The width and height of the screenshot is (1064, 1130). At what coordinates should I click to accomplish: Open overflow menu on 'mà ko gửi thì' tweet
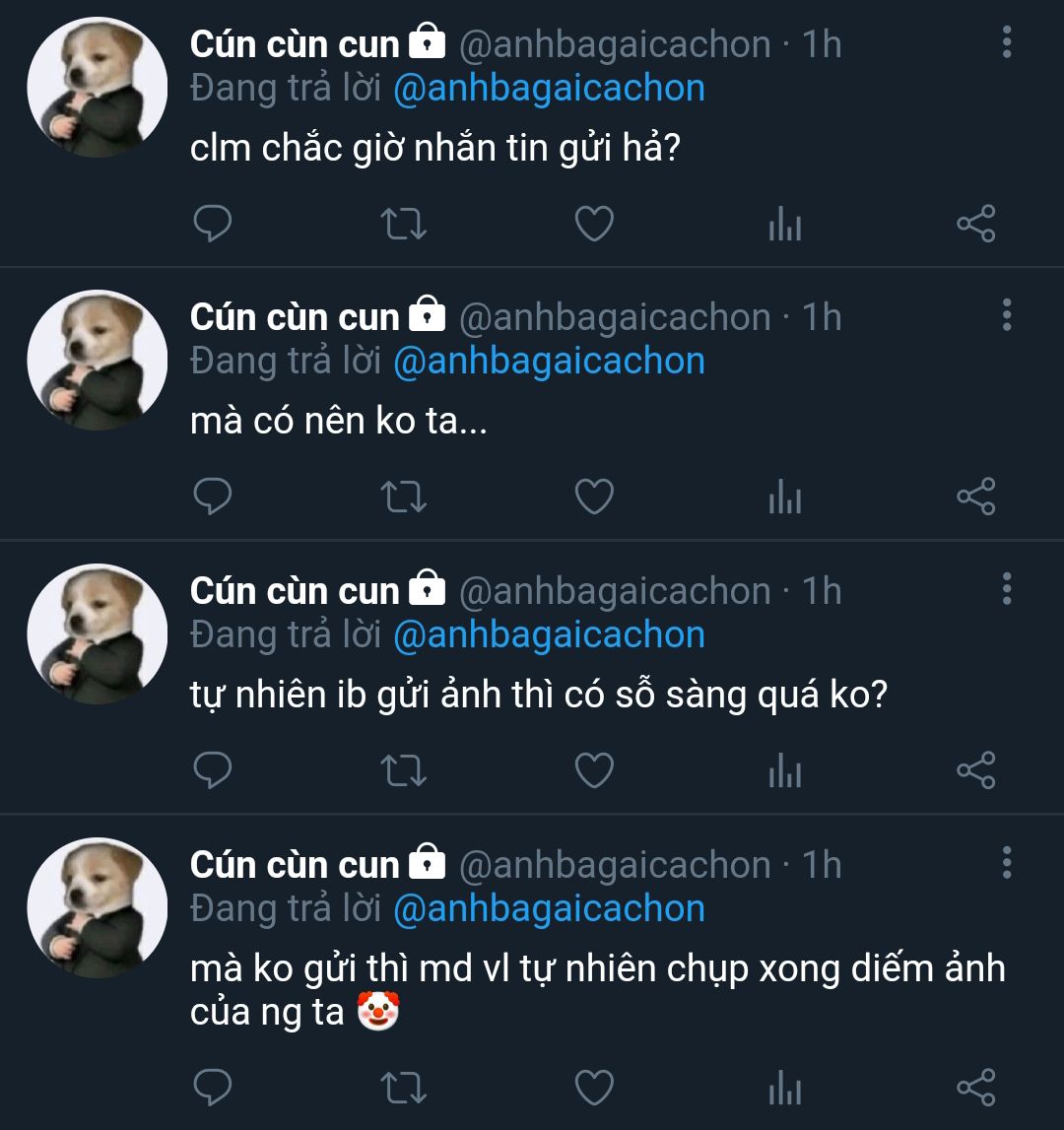(x=1007, y=863)
